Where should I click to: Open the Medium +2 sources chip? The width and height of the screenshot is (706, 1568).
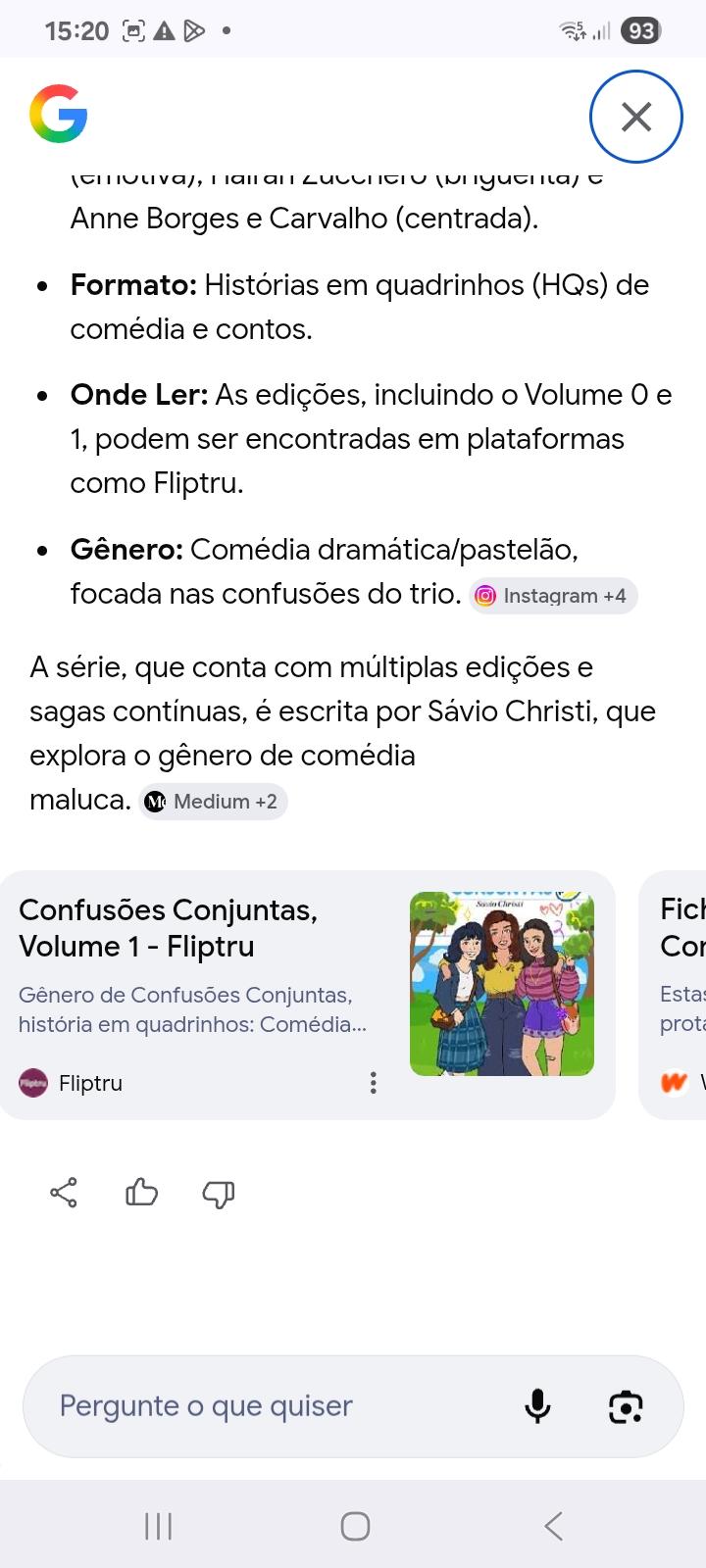(x=213, y=802)
